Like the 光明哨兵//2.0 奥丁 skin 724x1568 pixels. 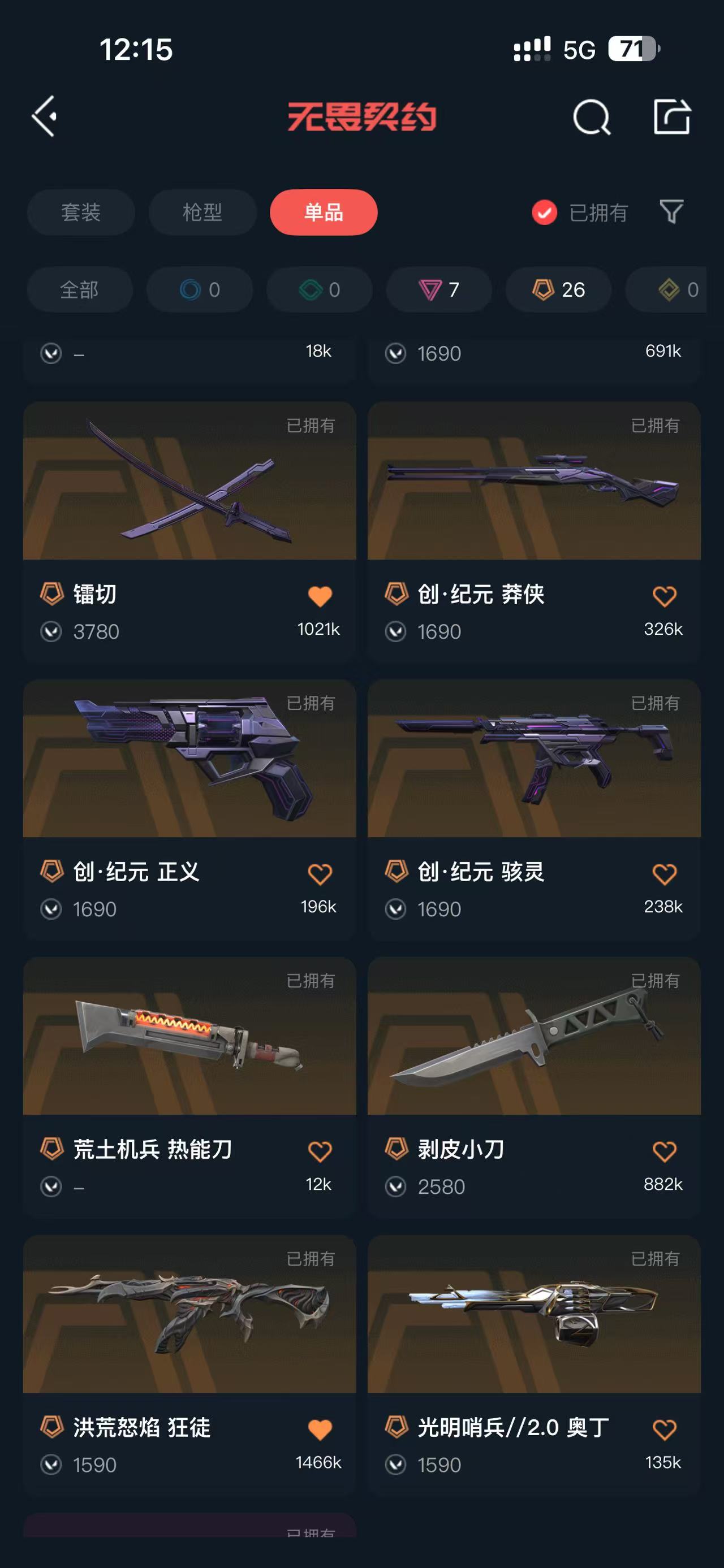click(x=664, y=1430)
